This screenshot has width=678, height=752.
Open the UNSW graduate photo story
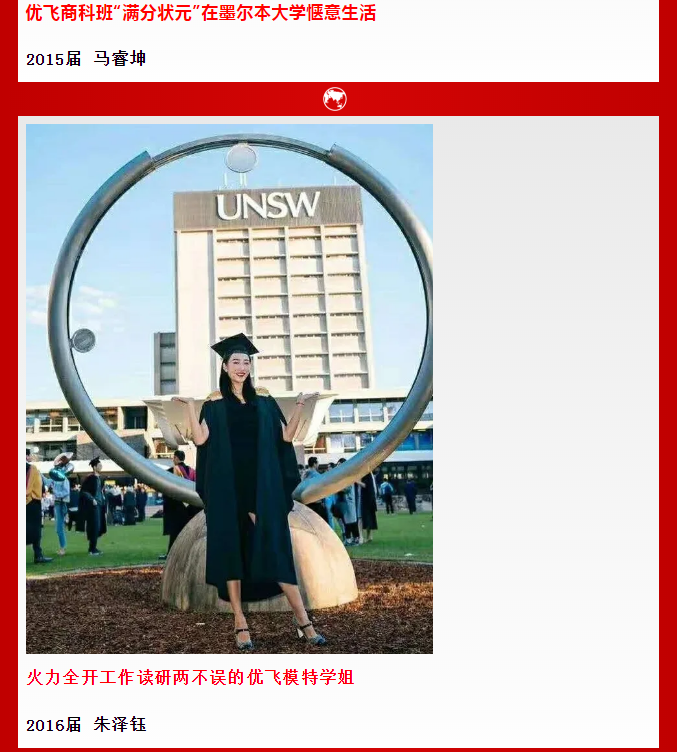pyautogui.click(x=229, y=388)
